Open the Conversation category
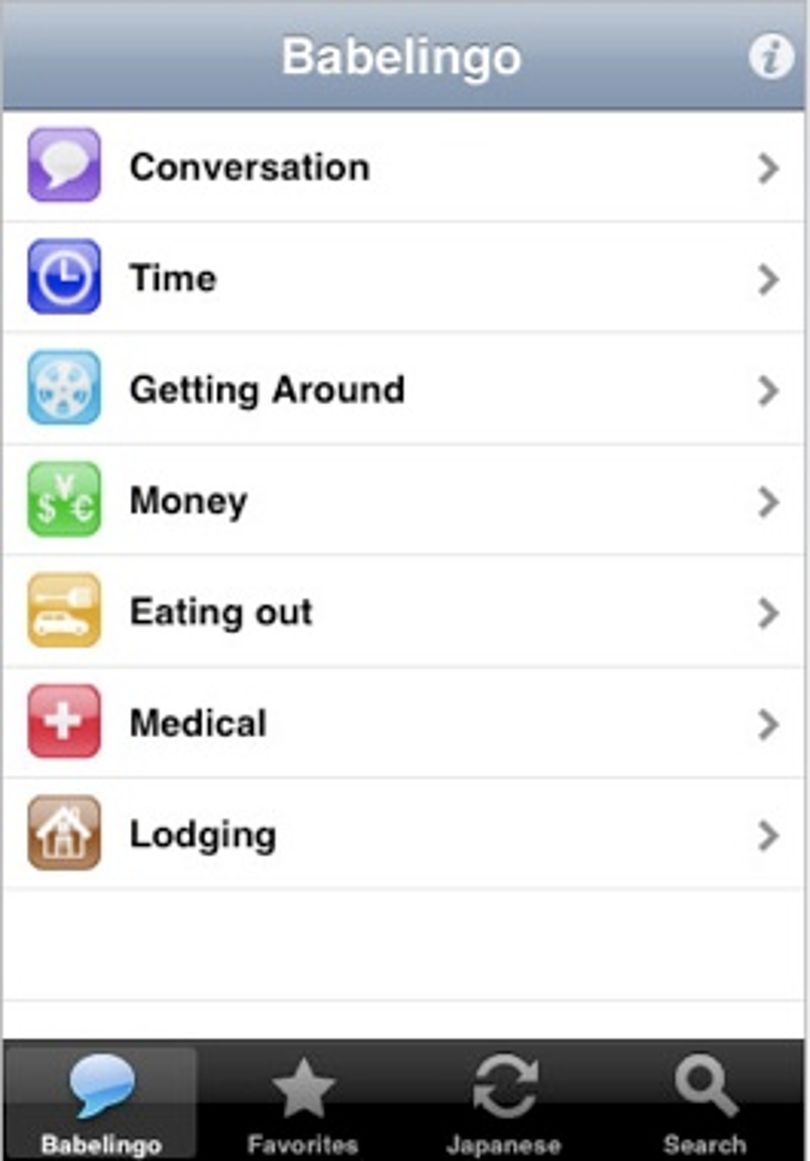 pyautogui.click(x=404, y=167)
